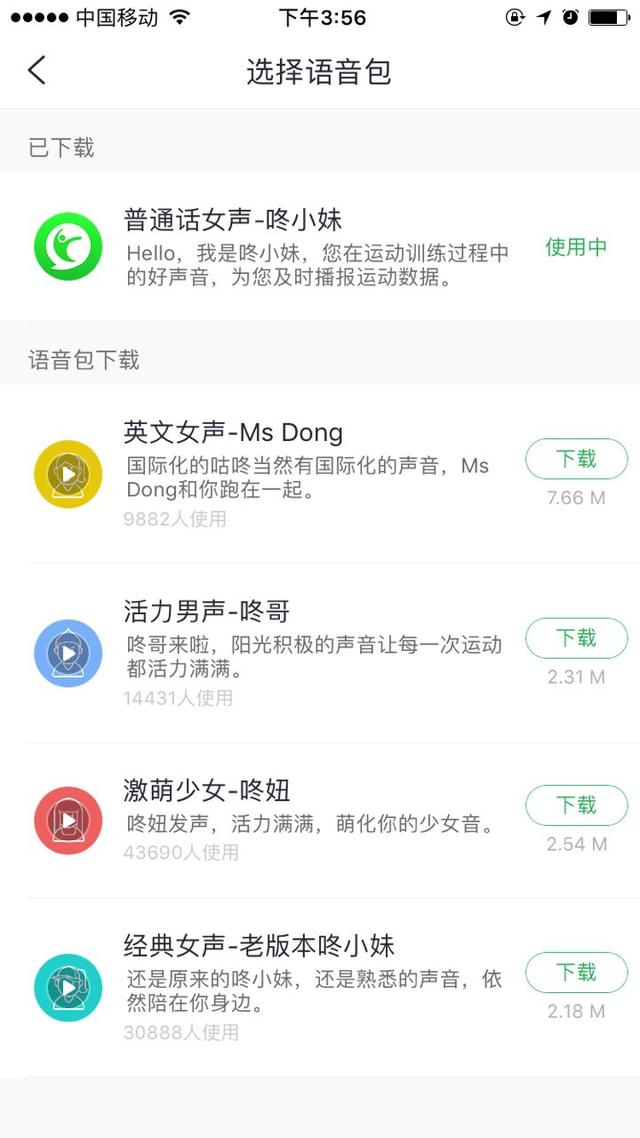Go back using the top-left arrow

pos(36,71)
